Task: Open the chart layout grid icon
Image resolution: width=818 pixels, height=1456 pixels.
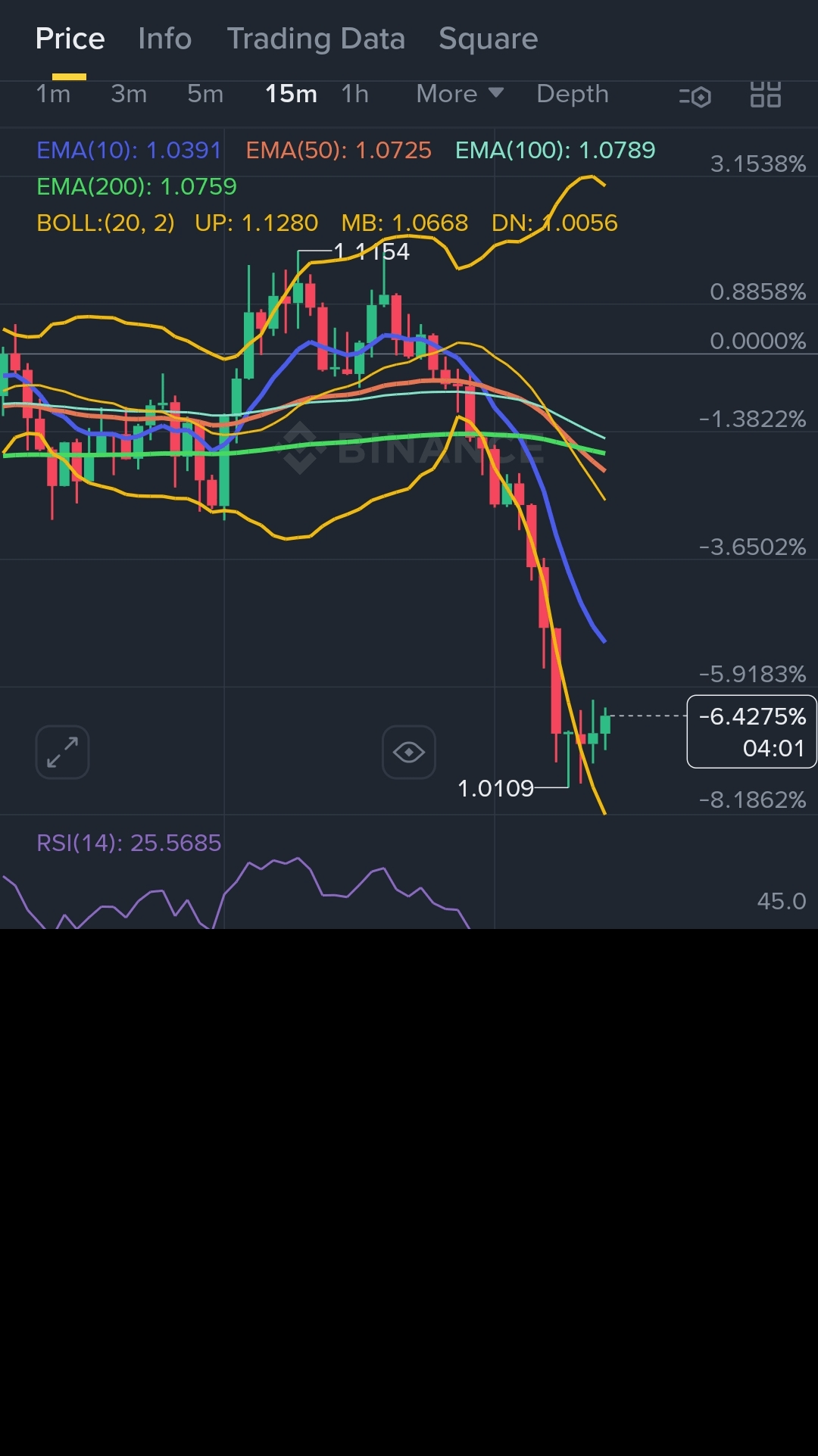Action: [765, 95]
